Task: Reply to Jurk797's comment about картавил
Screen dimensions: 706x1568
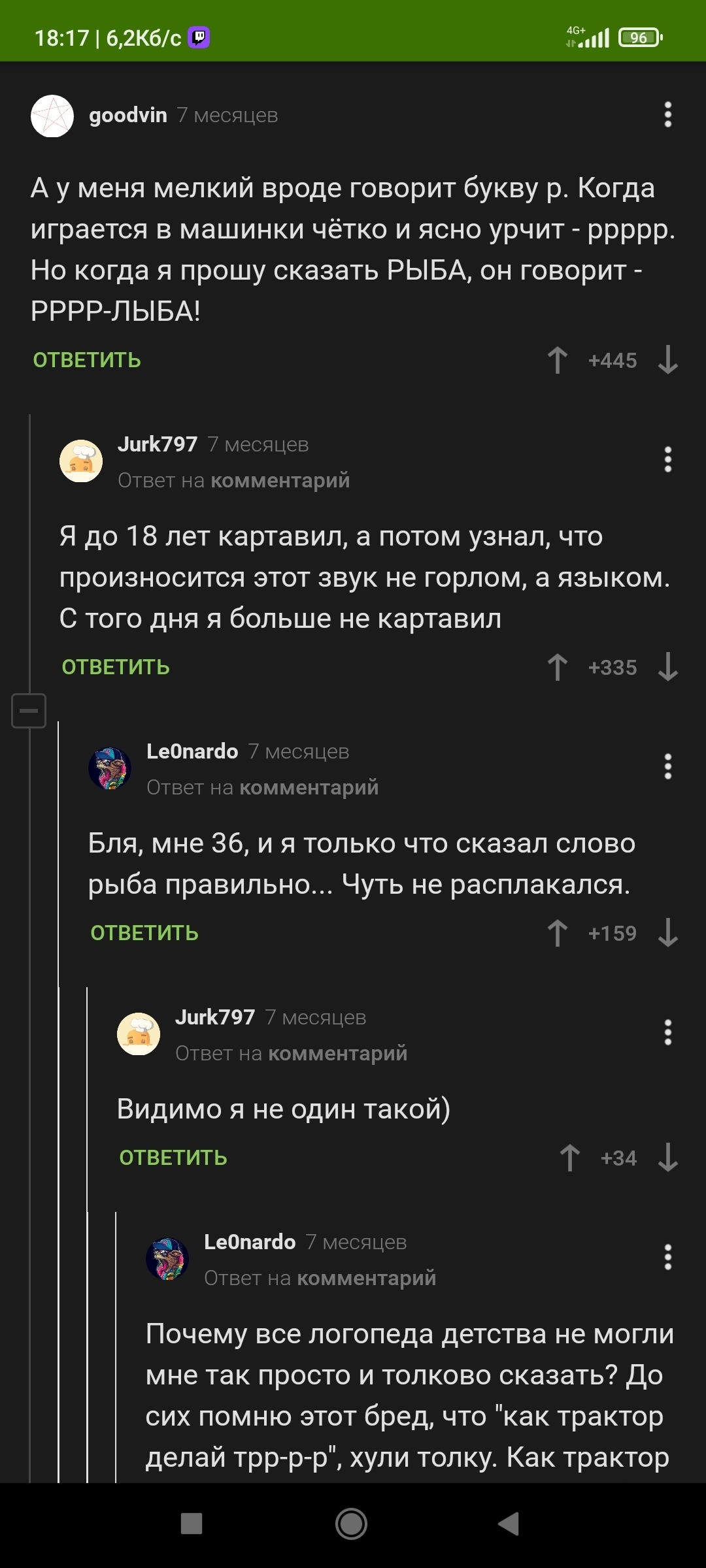Action: coord(116,667)
